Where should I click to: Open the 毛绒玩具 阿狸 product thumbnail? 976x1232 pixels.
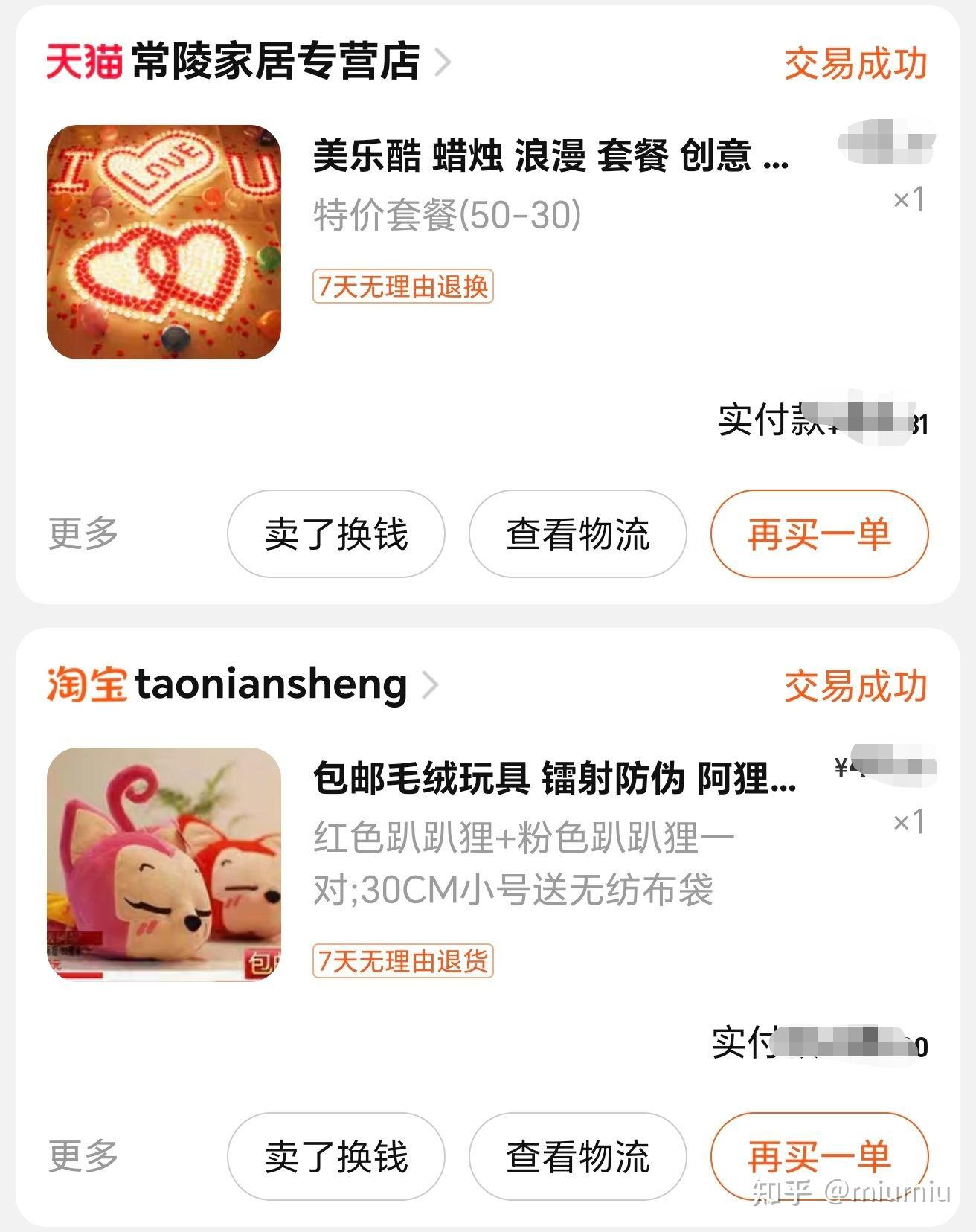pyautogui.click(x=164, y=864)
